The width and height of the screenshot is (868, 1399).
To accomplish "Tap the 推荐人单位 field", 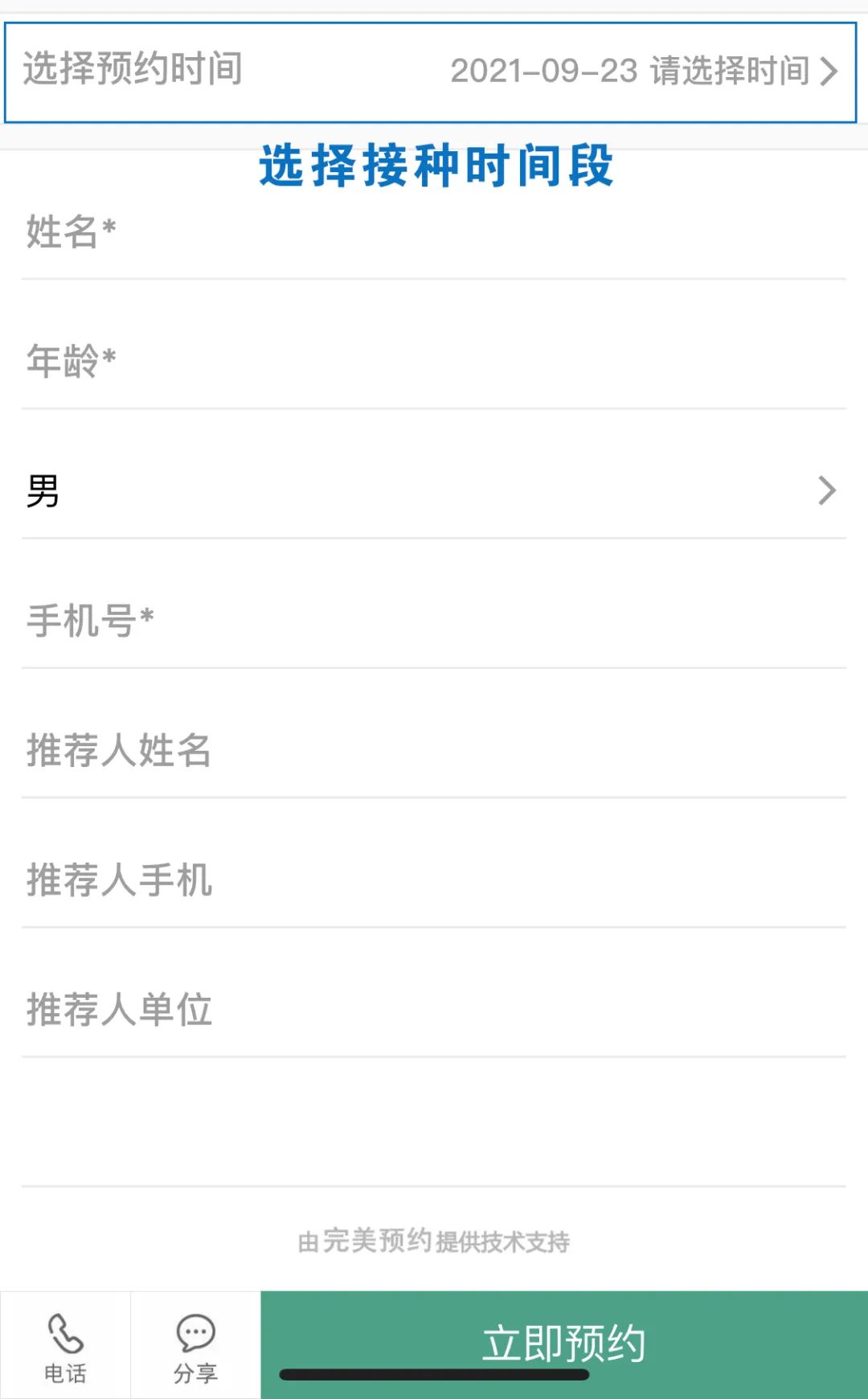I will (x=434, y=1009).
